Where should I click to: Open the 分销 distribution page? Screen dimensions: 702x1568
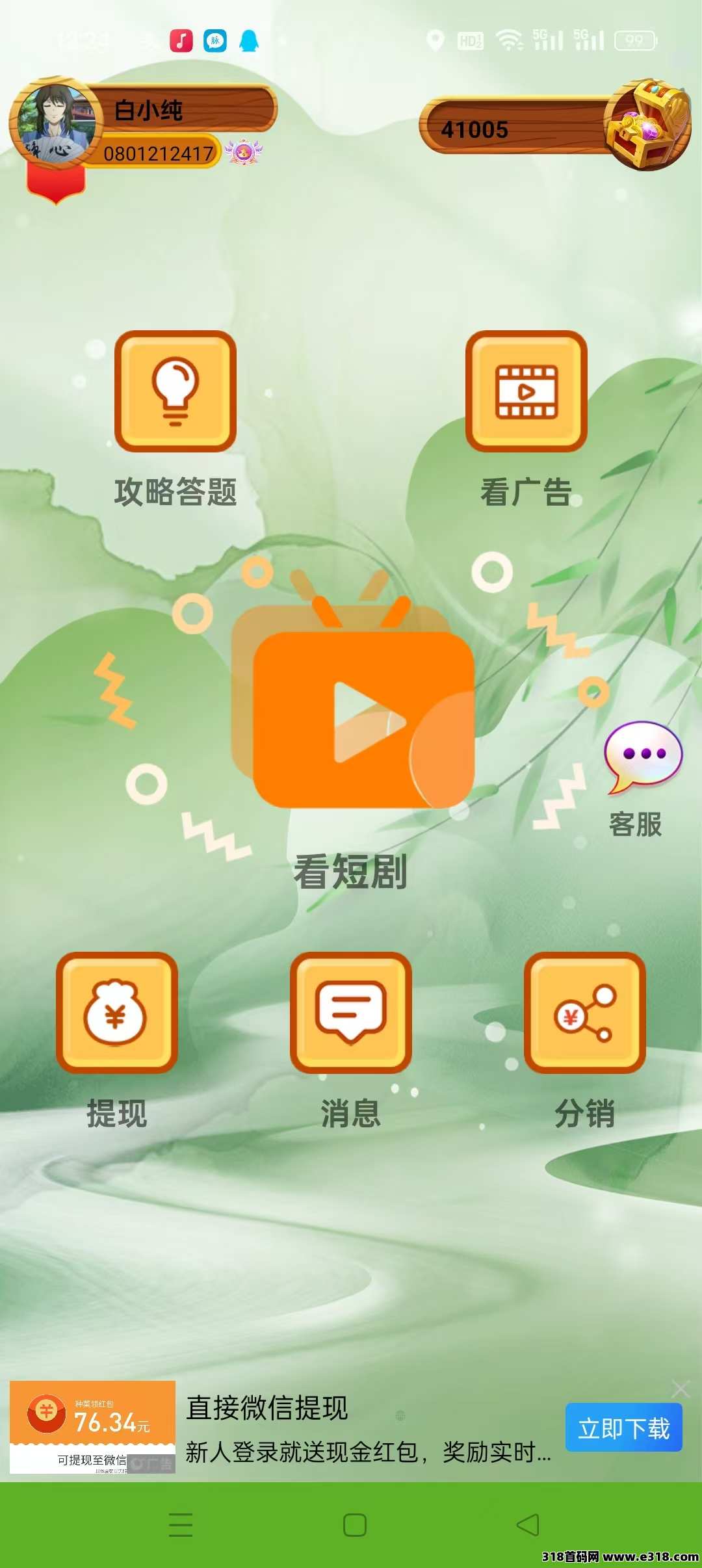click(x=584, y=1012)
